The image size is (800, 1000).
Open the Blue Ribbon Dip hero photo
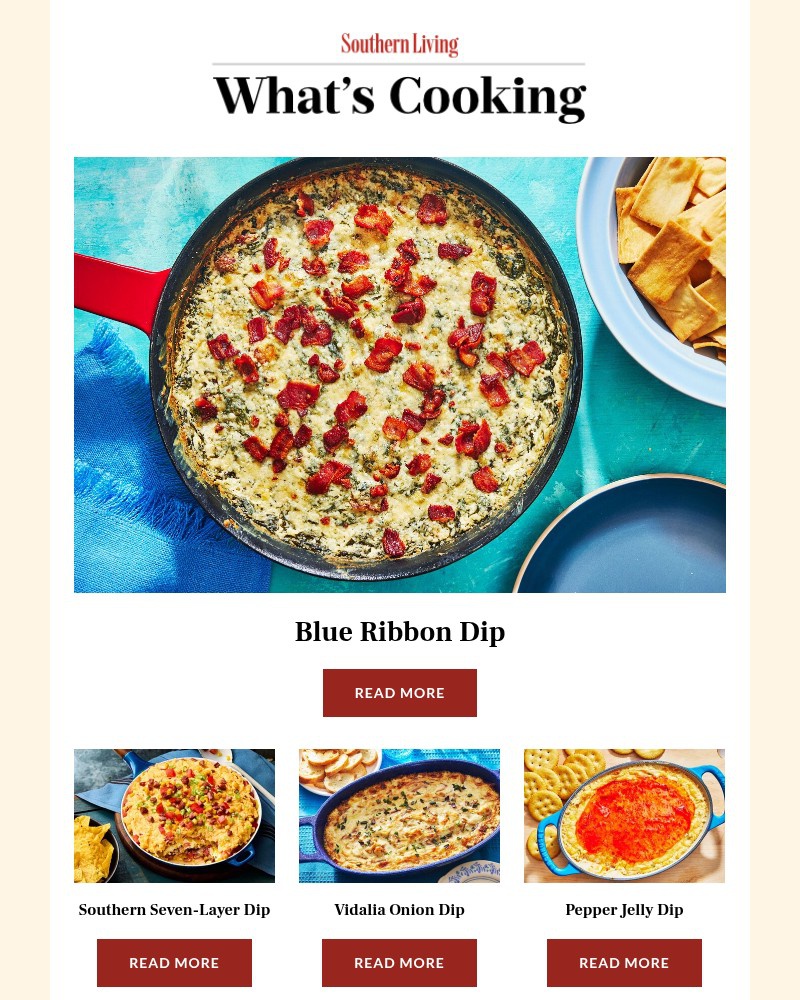(x=400, y=374)
